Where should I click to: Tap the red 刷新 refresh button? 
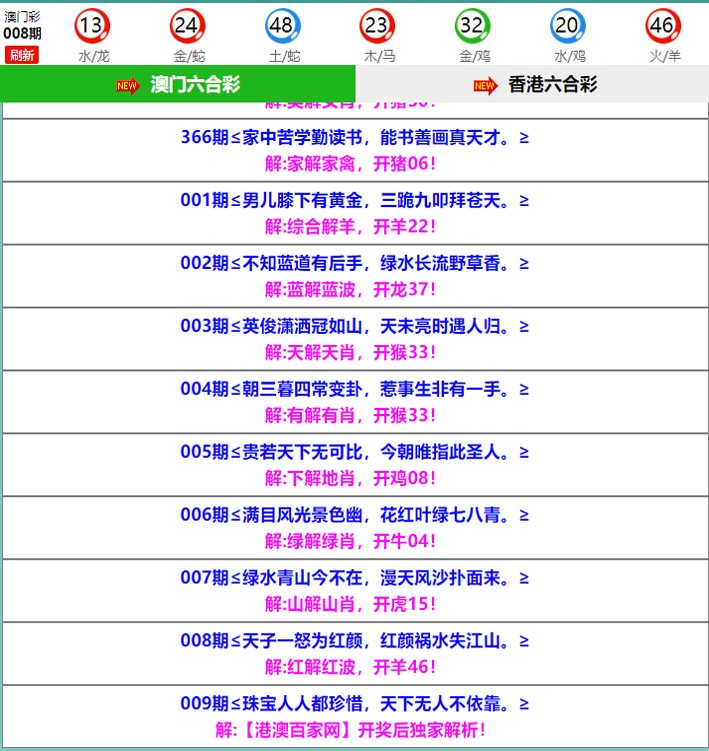tap(21, 55)
